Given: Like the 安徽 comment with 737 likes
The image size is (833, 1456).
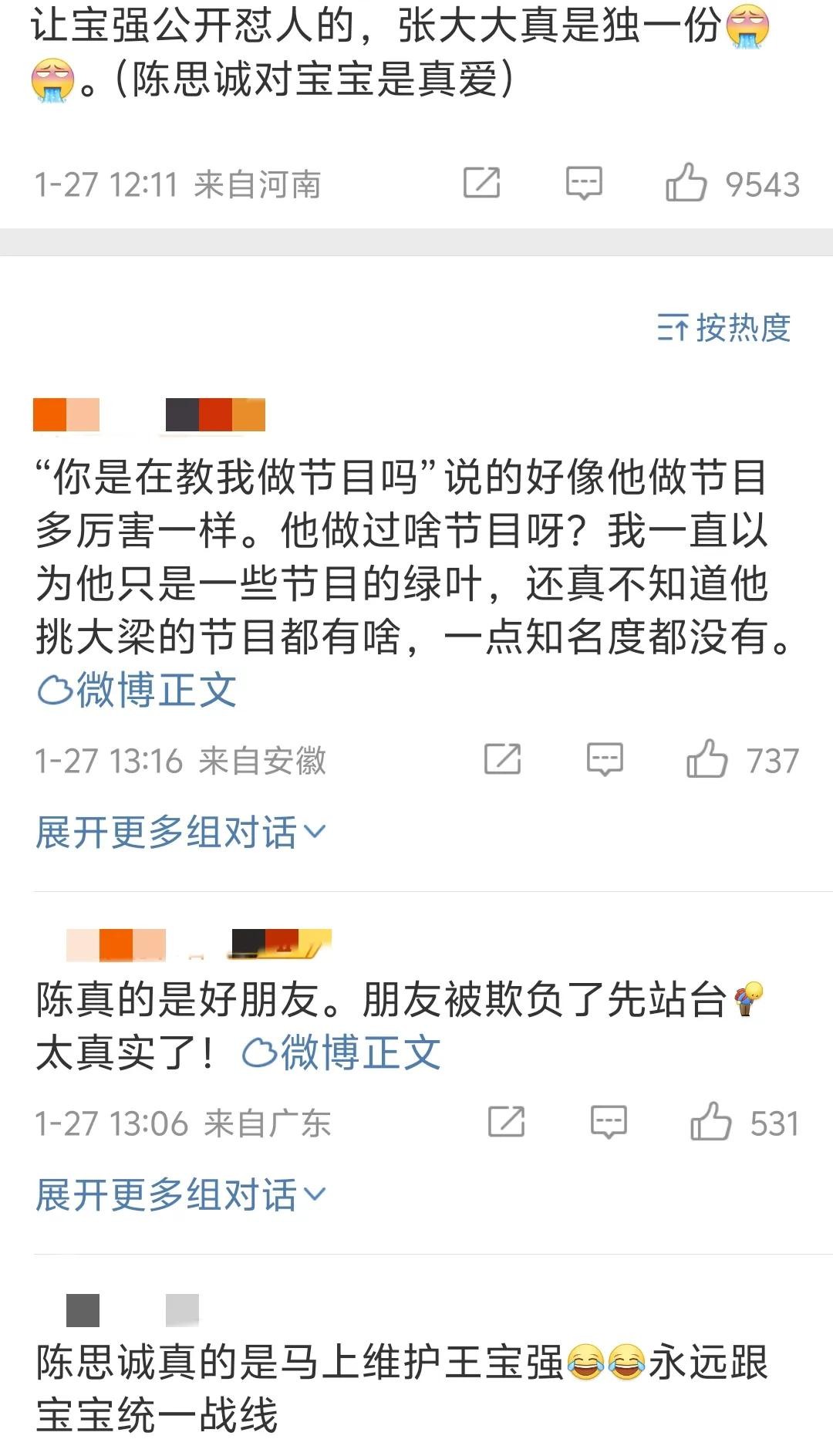Looking at the screenshot, I should click(707, 759).
